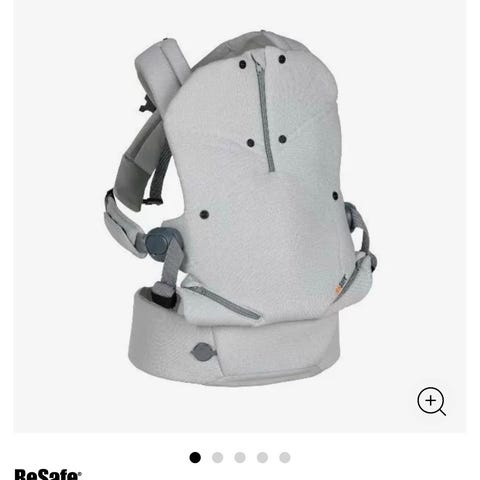This screenshot has height=480, width=480.
Task: Select the third image page dot
Action: 240,457
